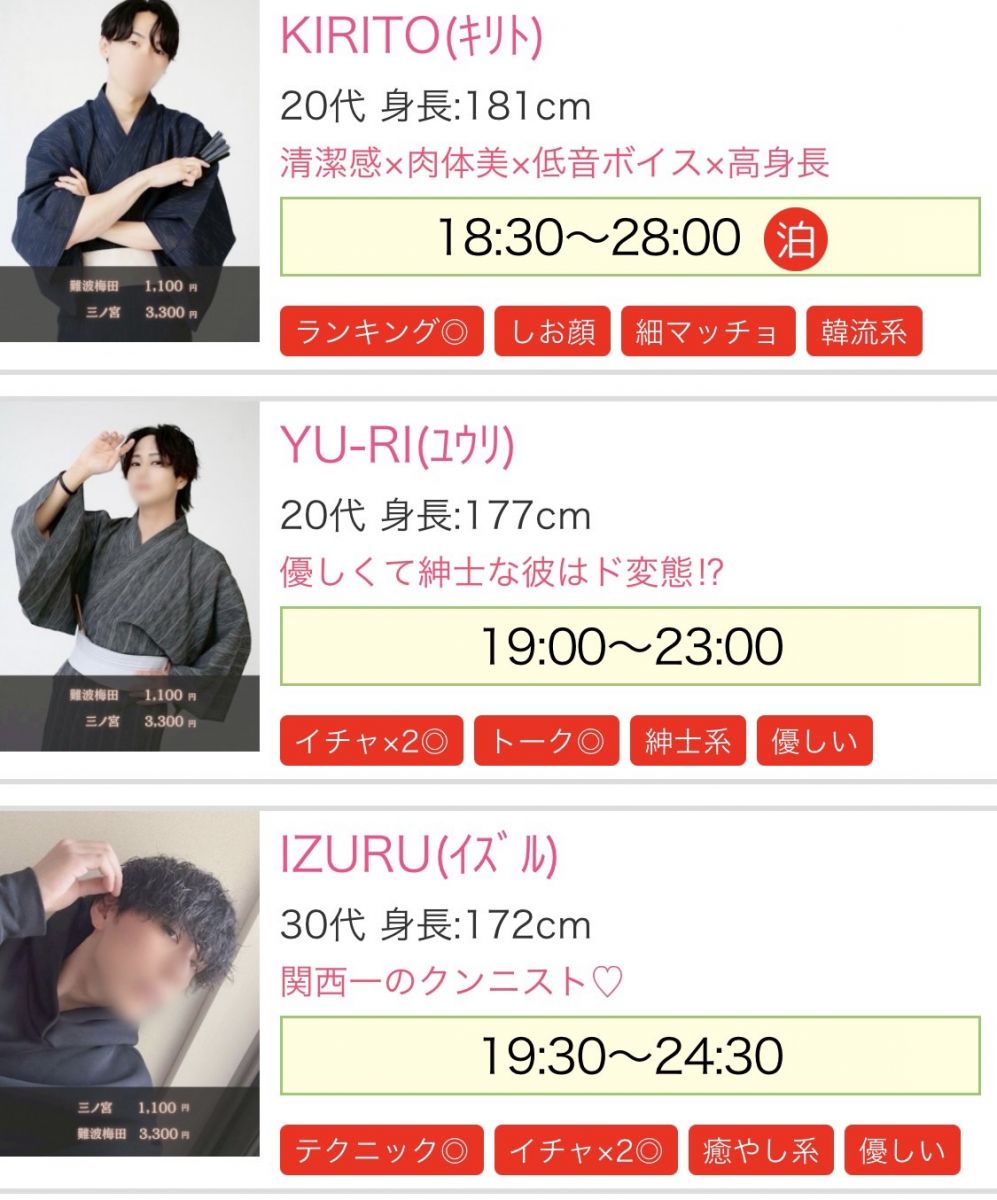Select the トーク◎ tag under YU-RI
The width and height of the screenshot is (997, 1200).
[546, 741]
